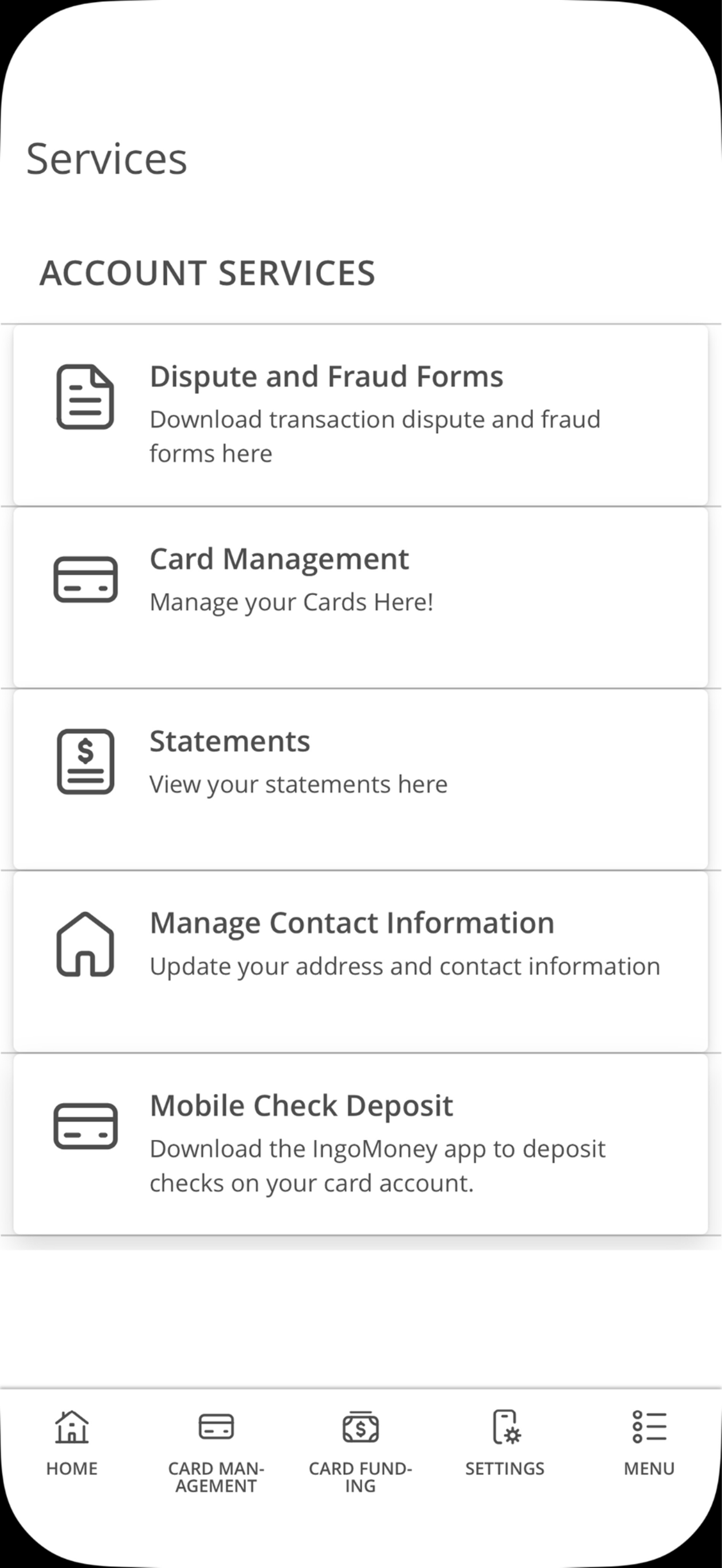
Task: View your Statements
Action: click(360, 779)
